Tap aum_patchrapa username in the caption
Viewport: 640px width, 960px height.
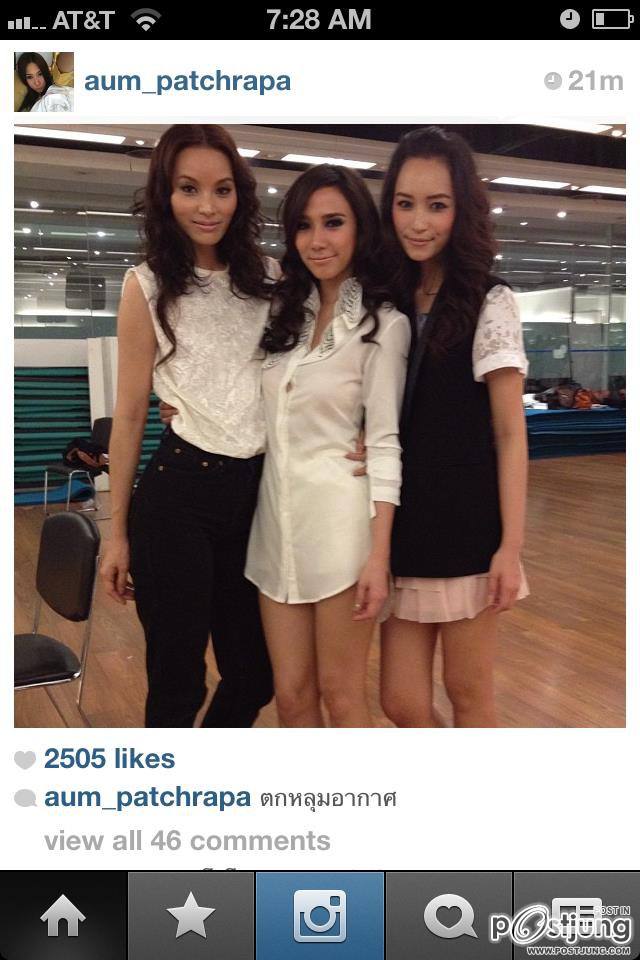pos(147,798)
